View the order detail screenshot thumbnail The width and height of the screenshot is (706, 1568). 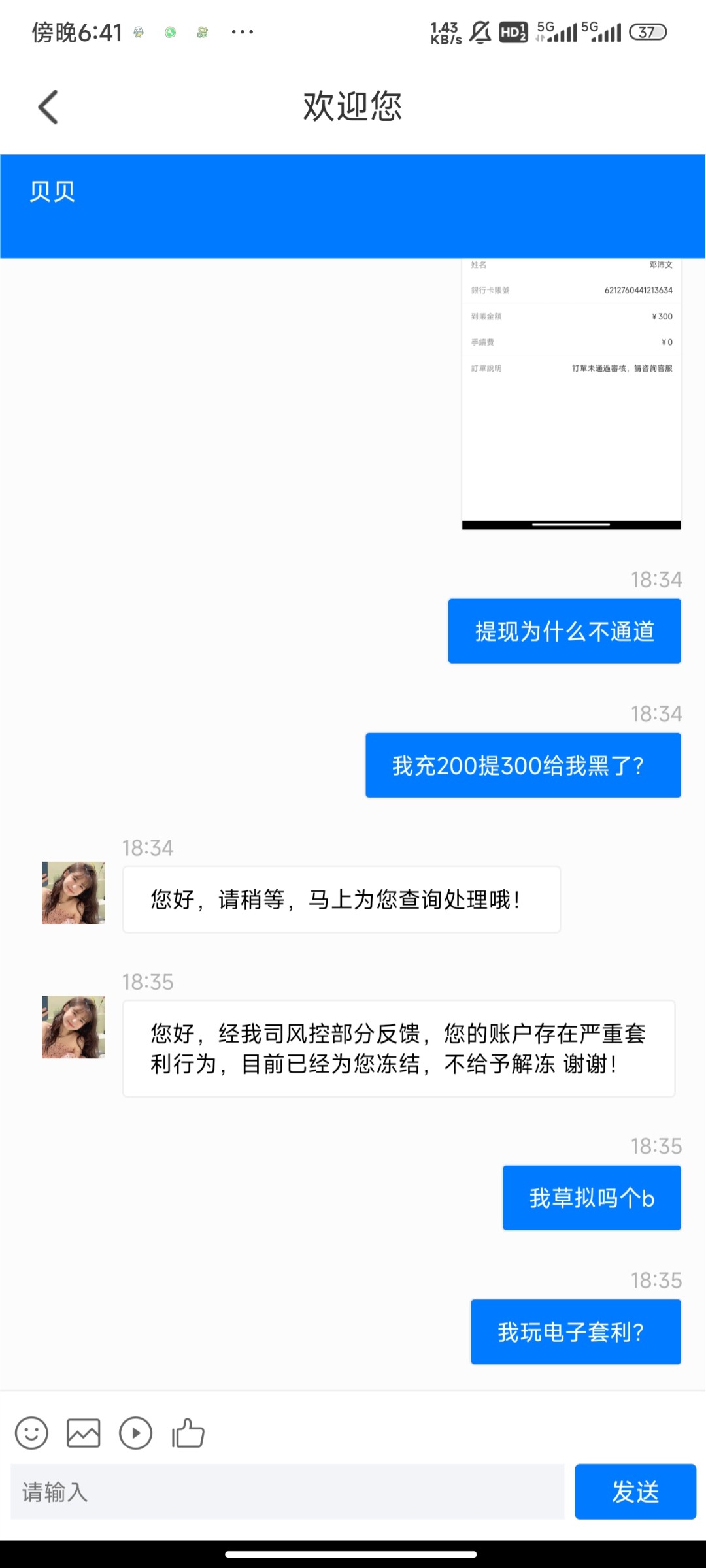572,392
